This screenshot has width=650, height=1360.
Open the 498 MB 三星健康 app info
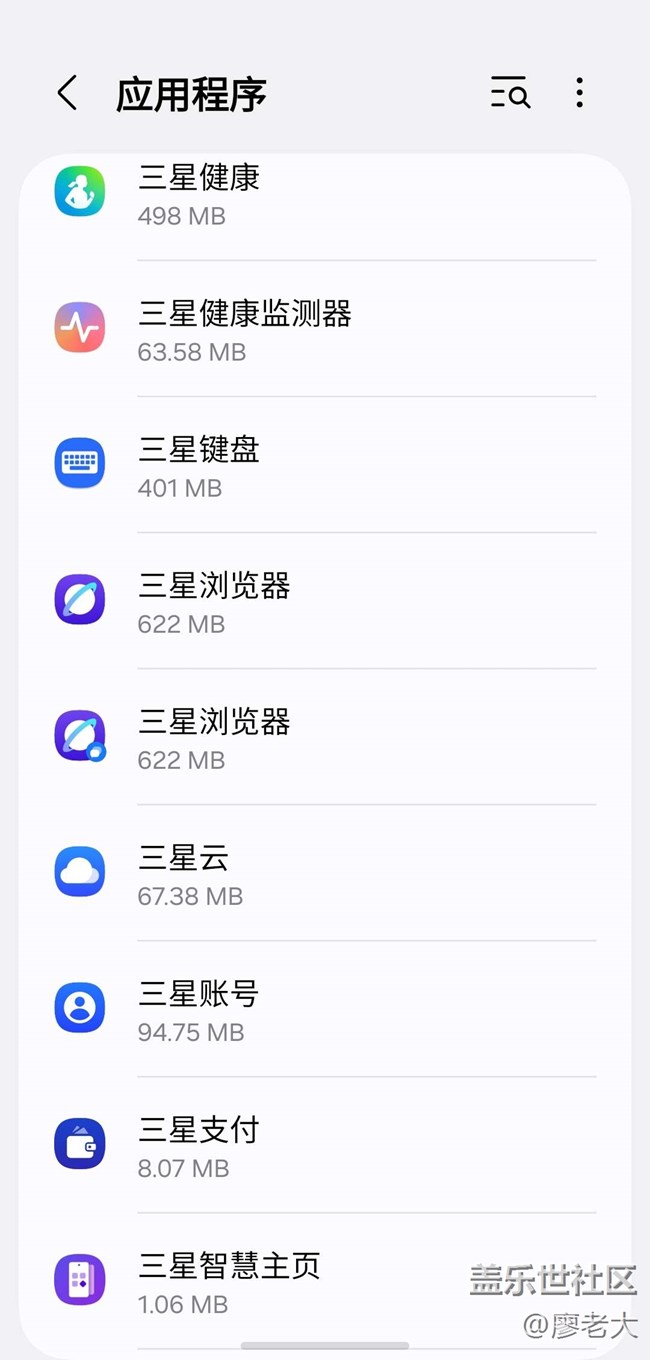(325, 195)
